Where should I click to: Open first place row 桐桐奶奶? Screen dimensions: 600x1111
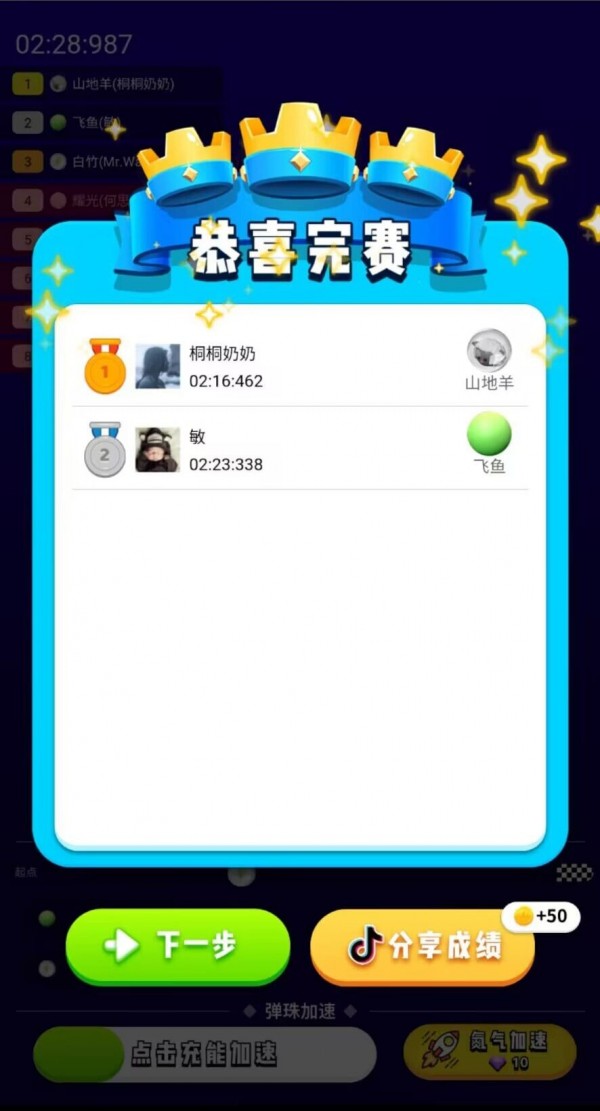coord(300,367)
